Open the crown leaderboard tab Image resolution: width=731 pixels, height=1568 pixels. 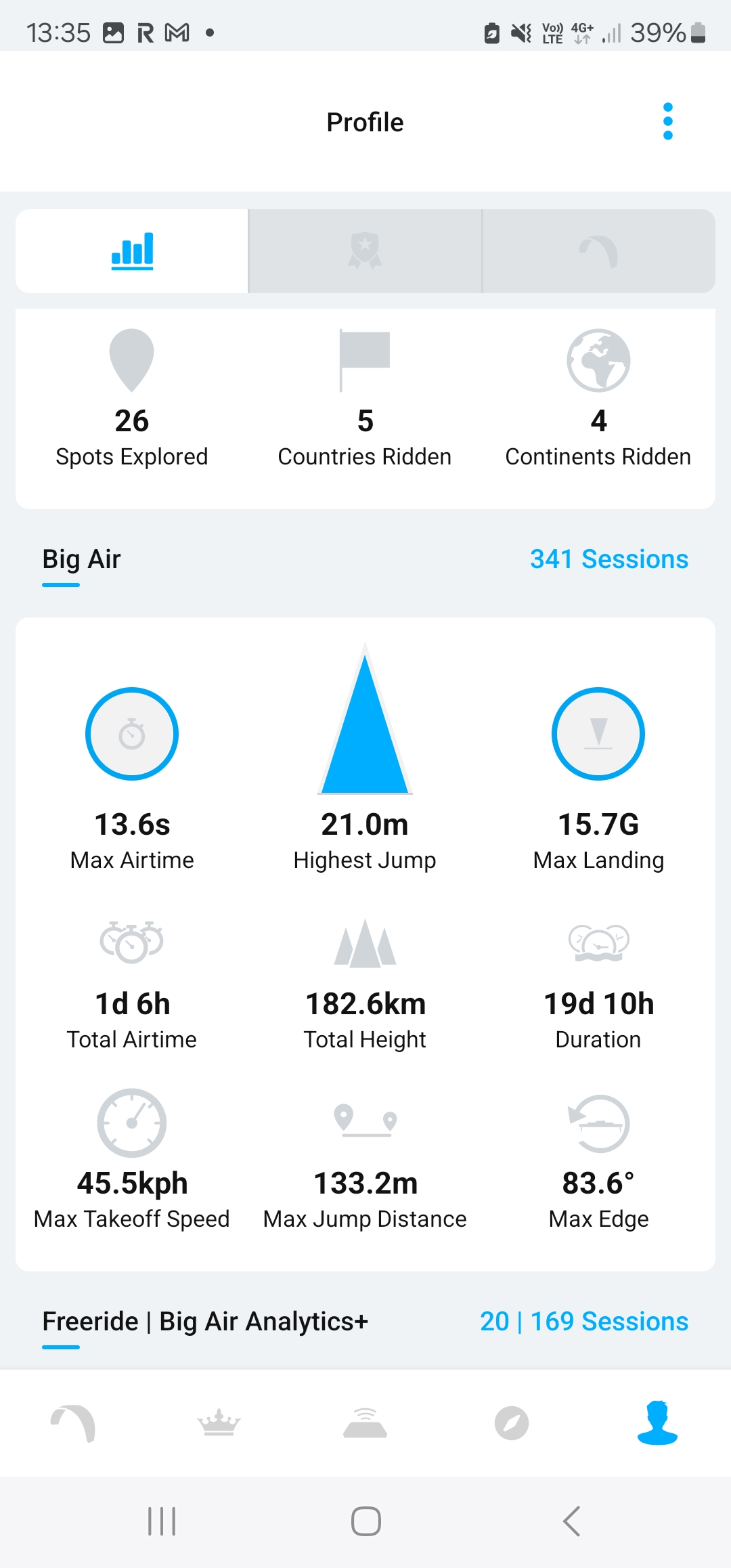(219, 1422)
